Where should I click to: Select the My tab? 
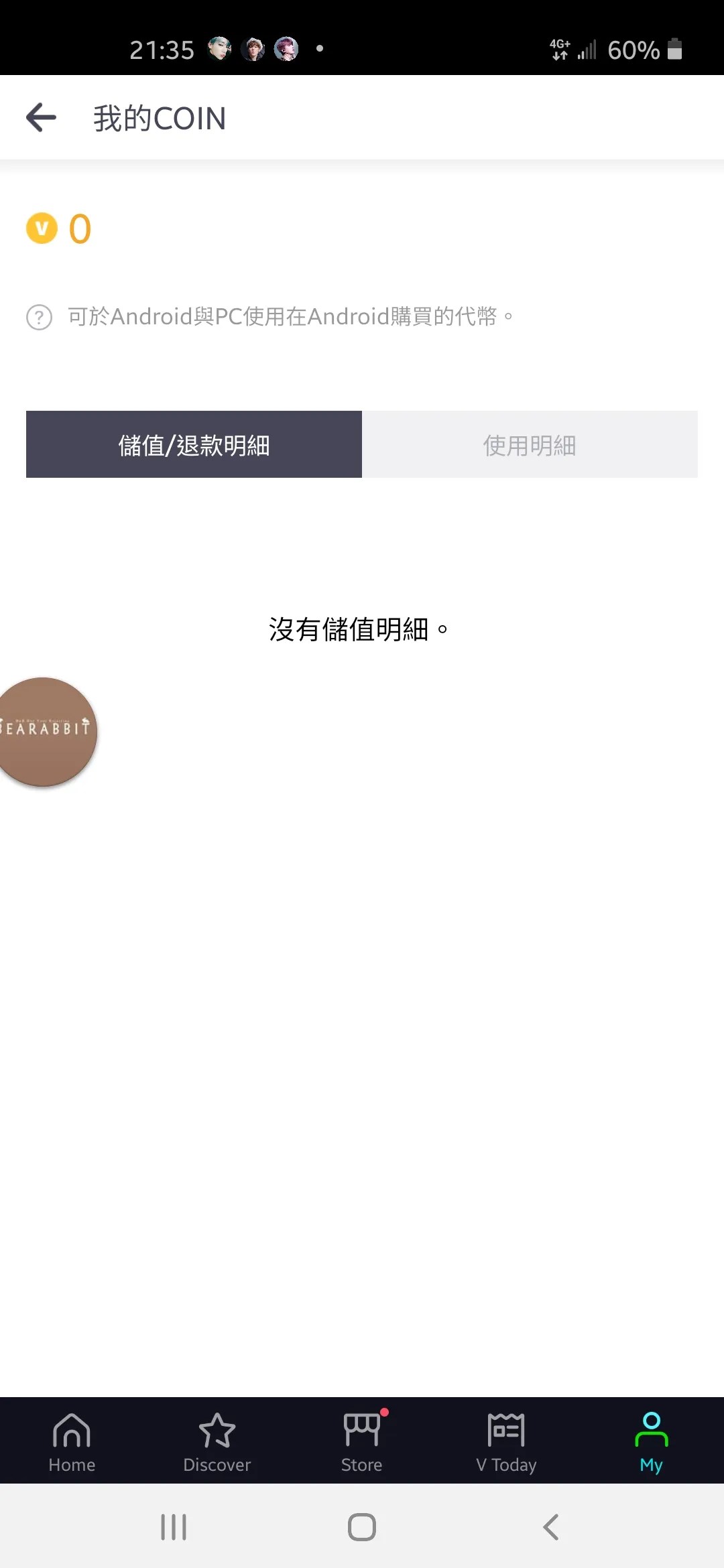pyautogui.click(x=651, y=1442)
